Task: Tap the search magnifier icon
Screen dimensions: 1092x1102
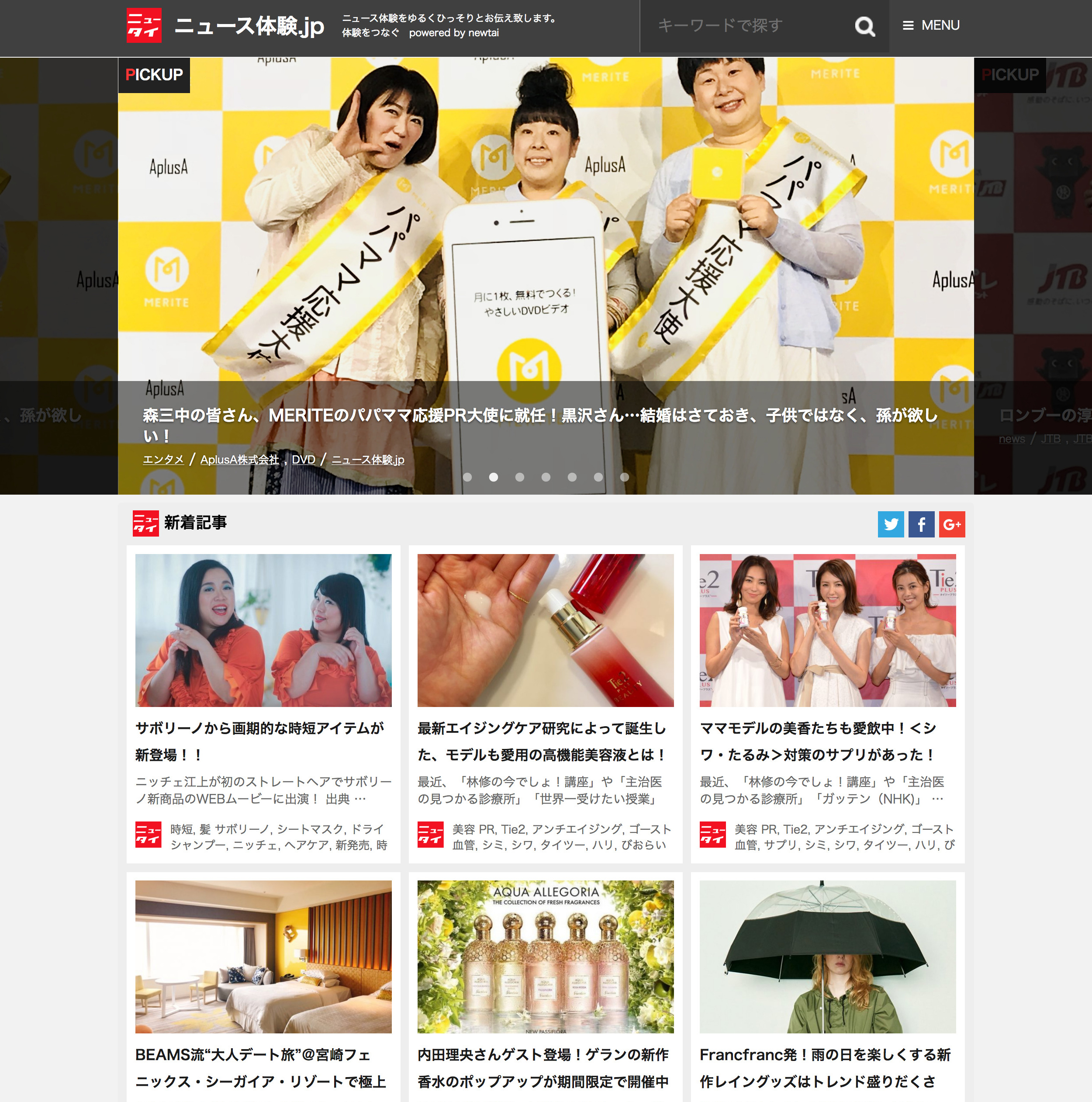Action: tap(864, 26)
